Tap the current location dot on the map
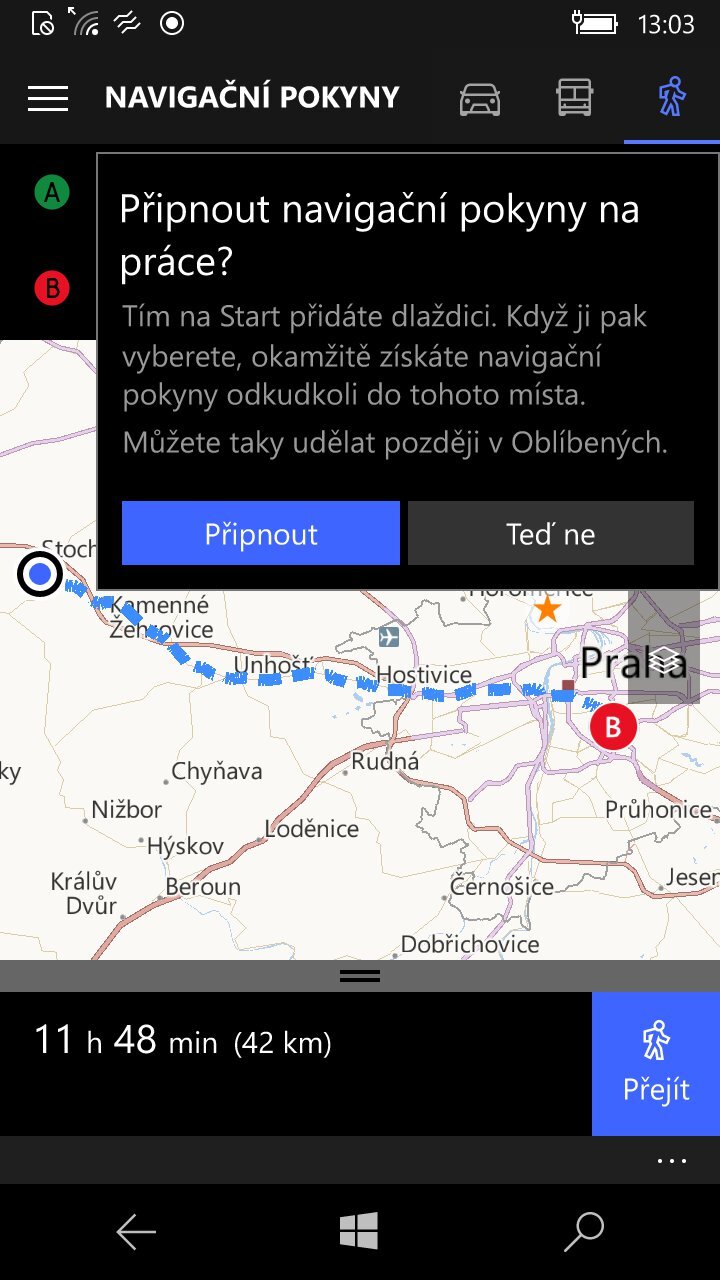 39,574
